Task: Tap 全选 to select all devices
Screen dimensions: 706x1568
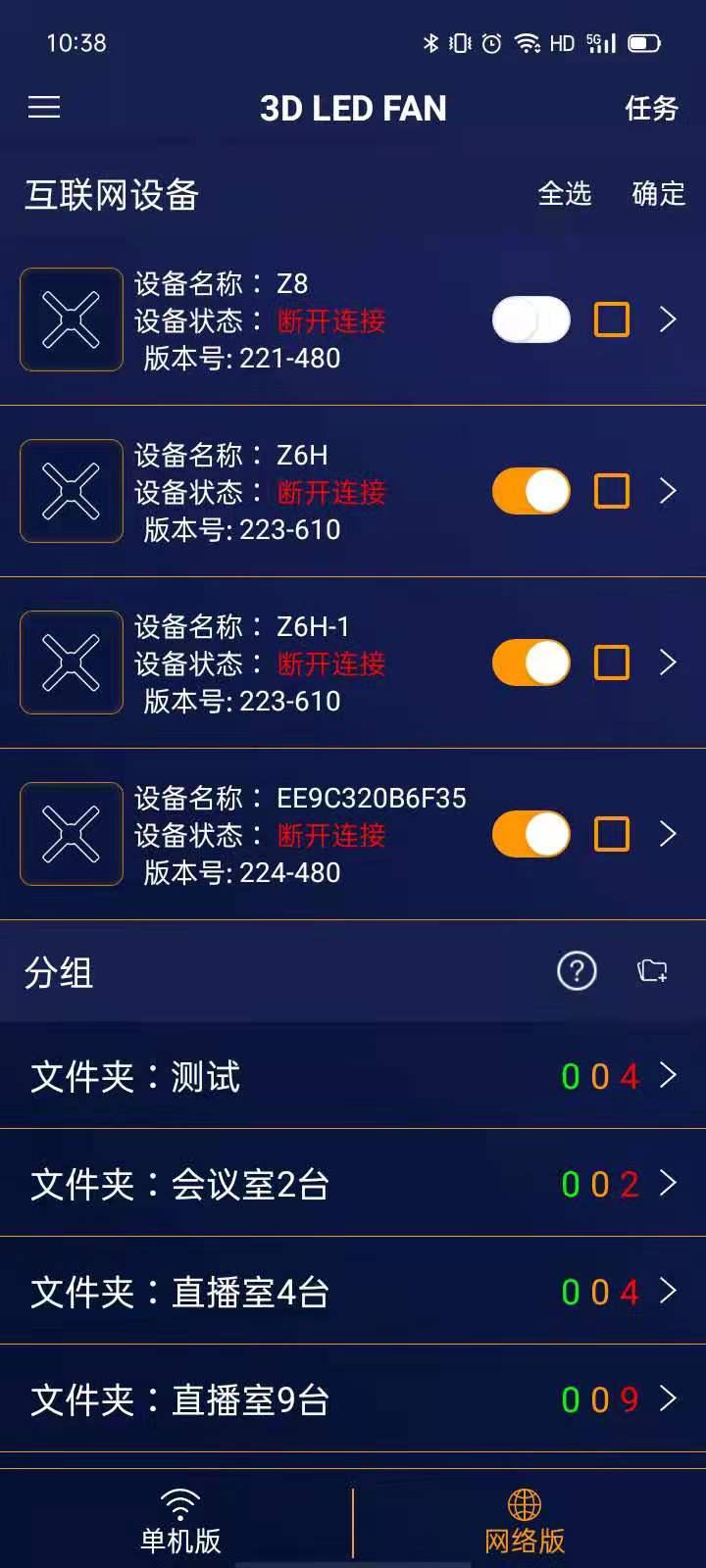Action: (565, 194)
